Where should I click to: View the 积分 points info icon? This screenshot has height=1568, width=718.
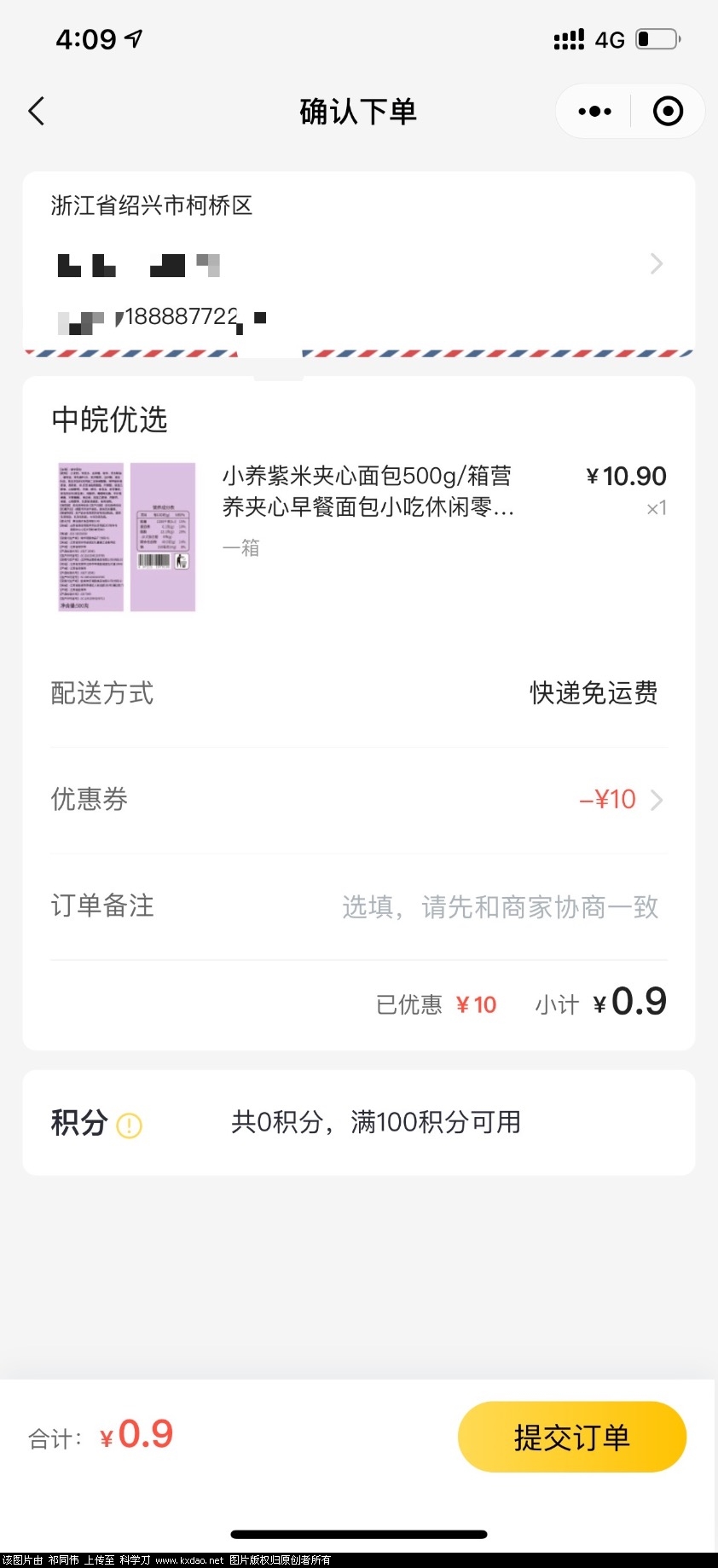point(129,1125)
